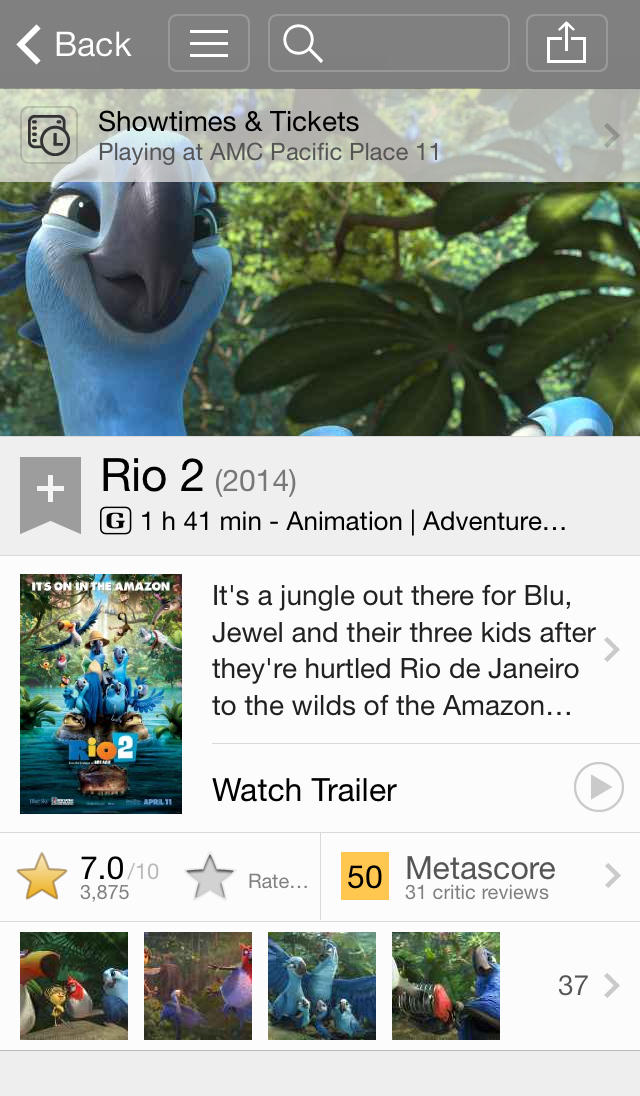
Task: Open the toucan photo thumbnail
Action: (x=74, y=985)
